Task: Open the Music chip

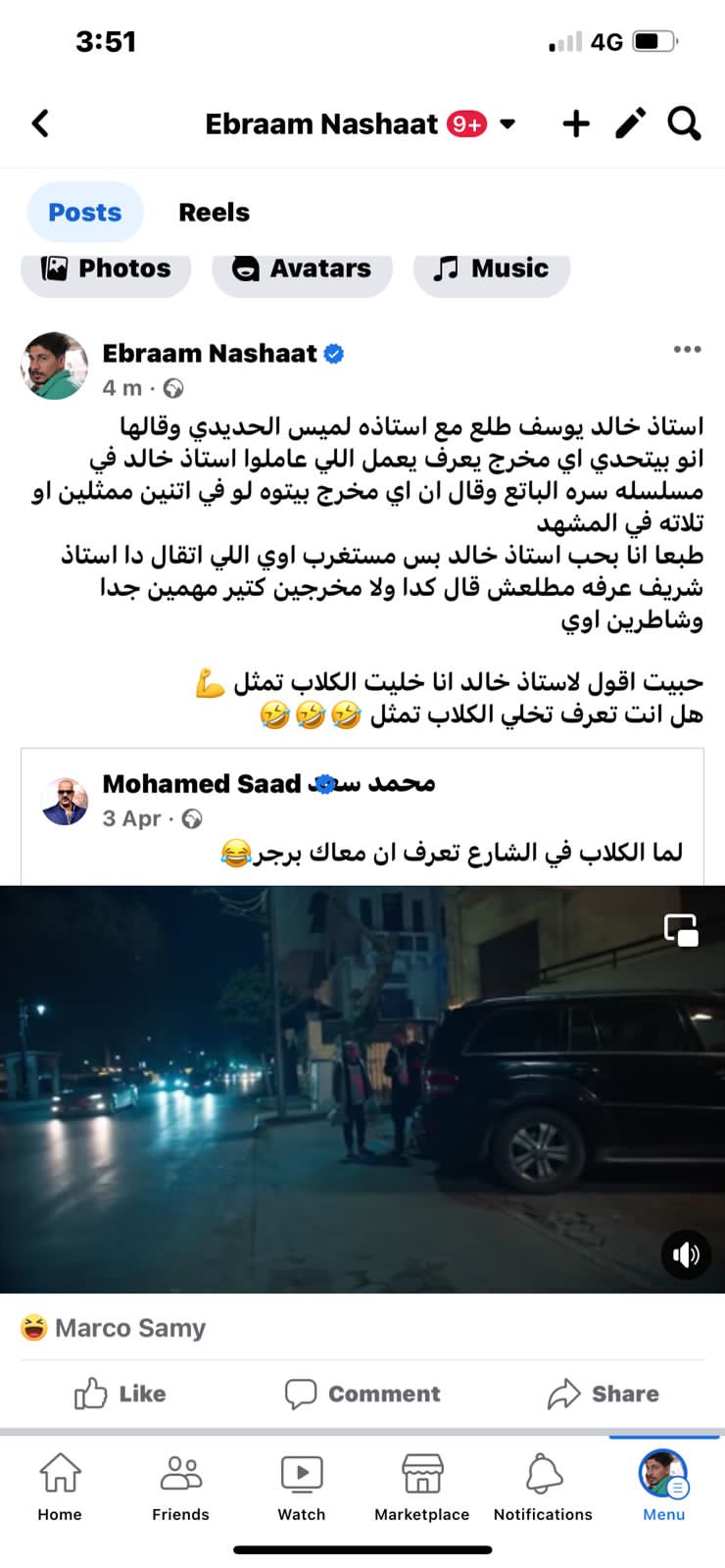Action: pos(491,269)
